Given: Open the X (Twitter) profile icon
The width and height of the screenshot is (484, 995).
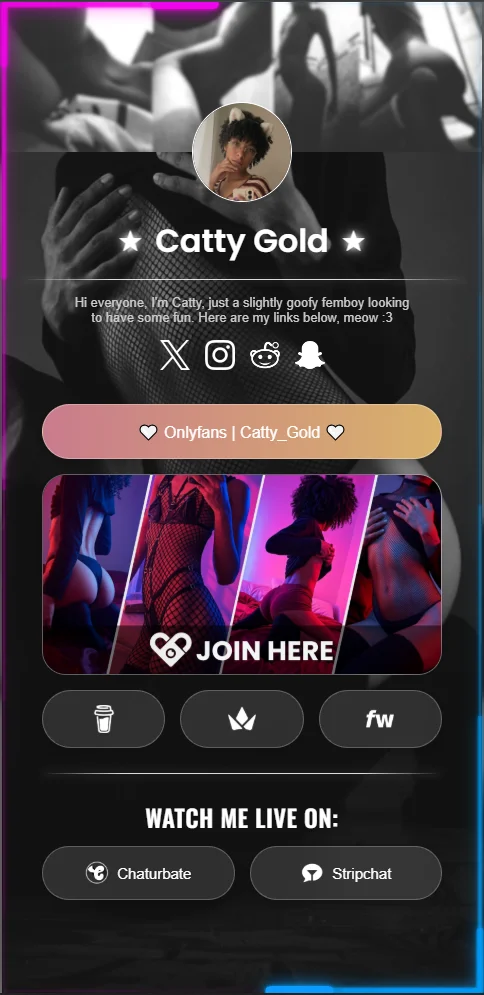Looking at the screenshot, I should pos(174,355).
